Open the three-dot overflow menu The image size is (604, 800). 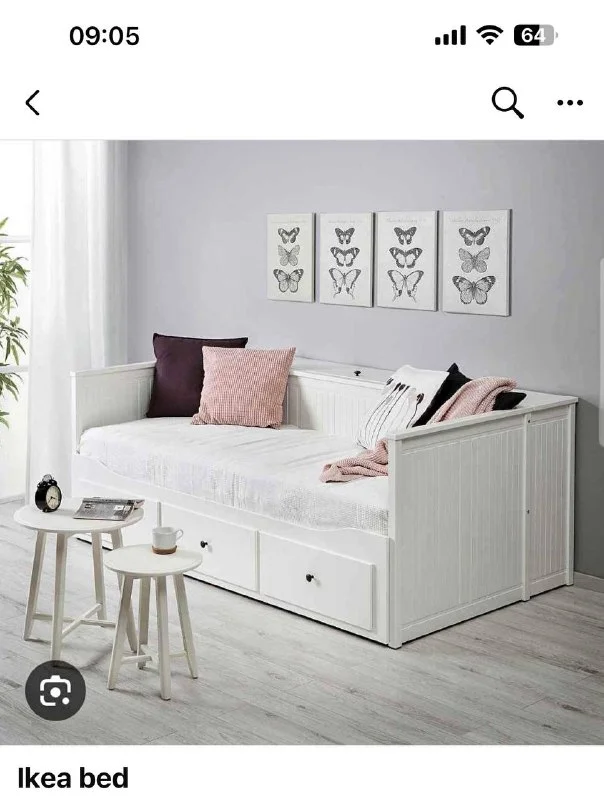point(569,102)
